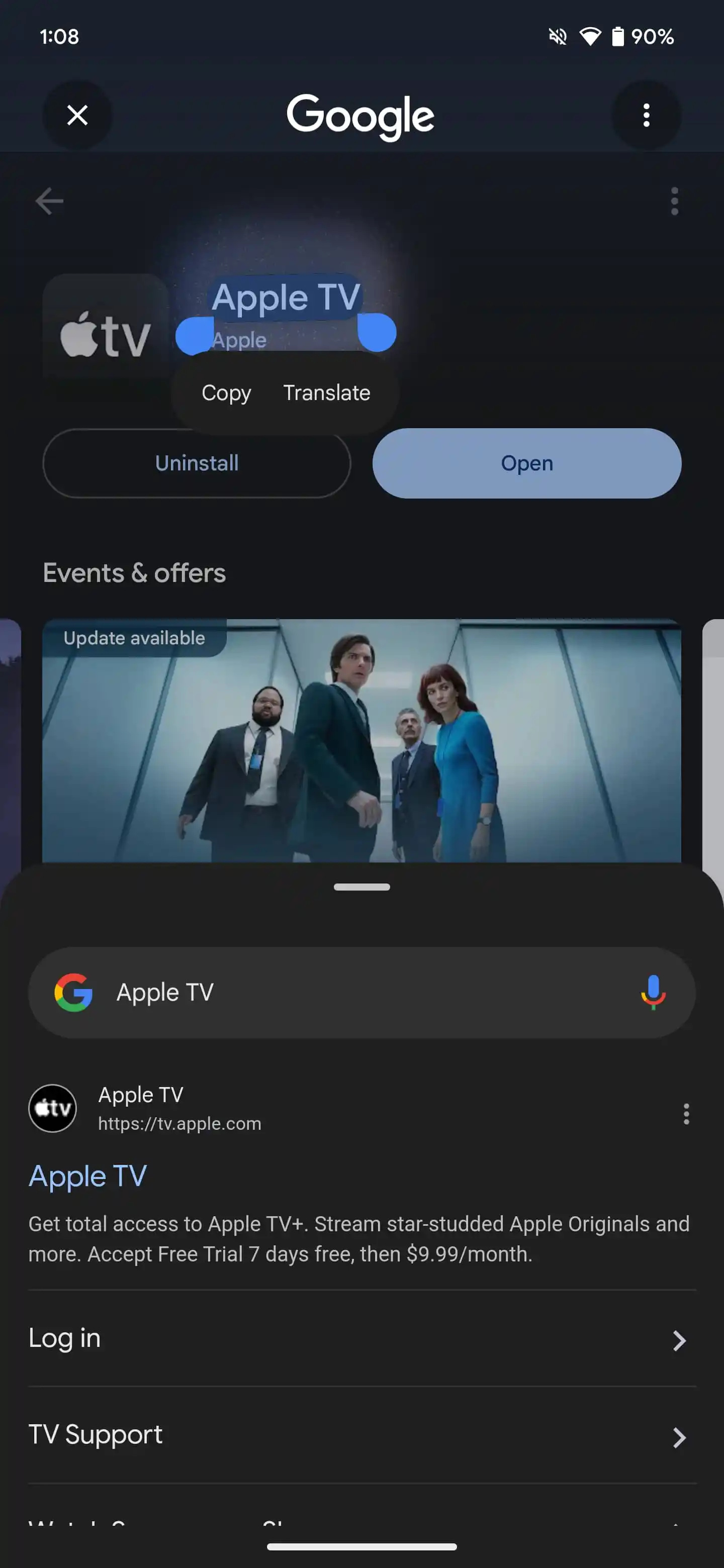Screen dimensions: 724x1568
Task: Tap the results sheet drag handle
Action: tap(361, 887)
